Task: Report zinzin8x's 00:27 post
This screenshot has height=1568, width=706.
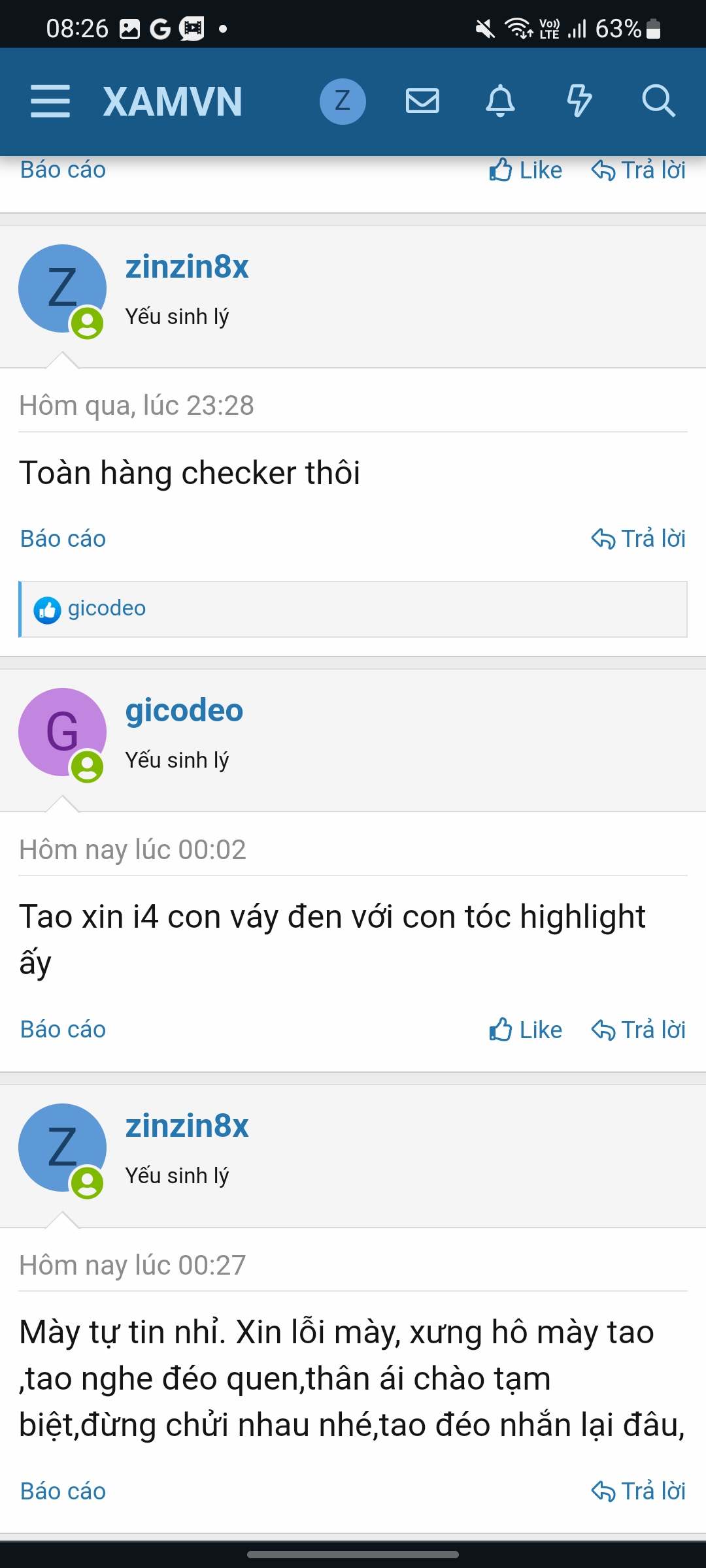Action: (63, 1492)
